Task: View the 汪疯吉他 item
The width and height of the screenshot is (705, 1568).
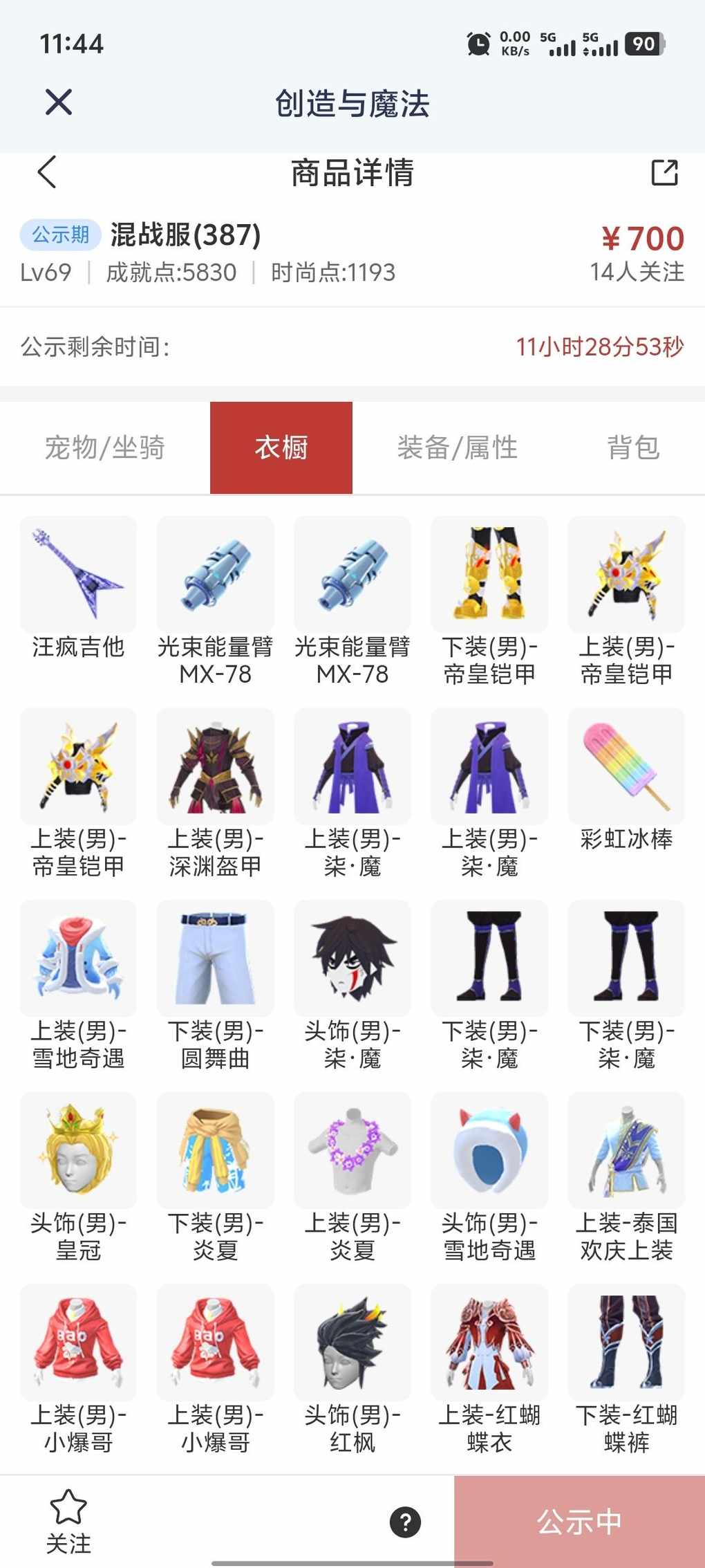Action: pyautogui.click(x=78, y=575)
